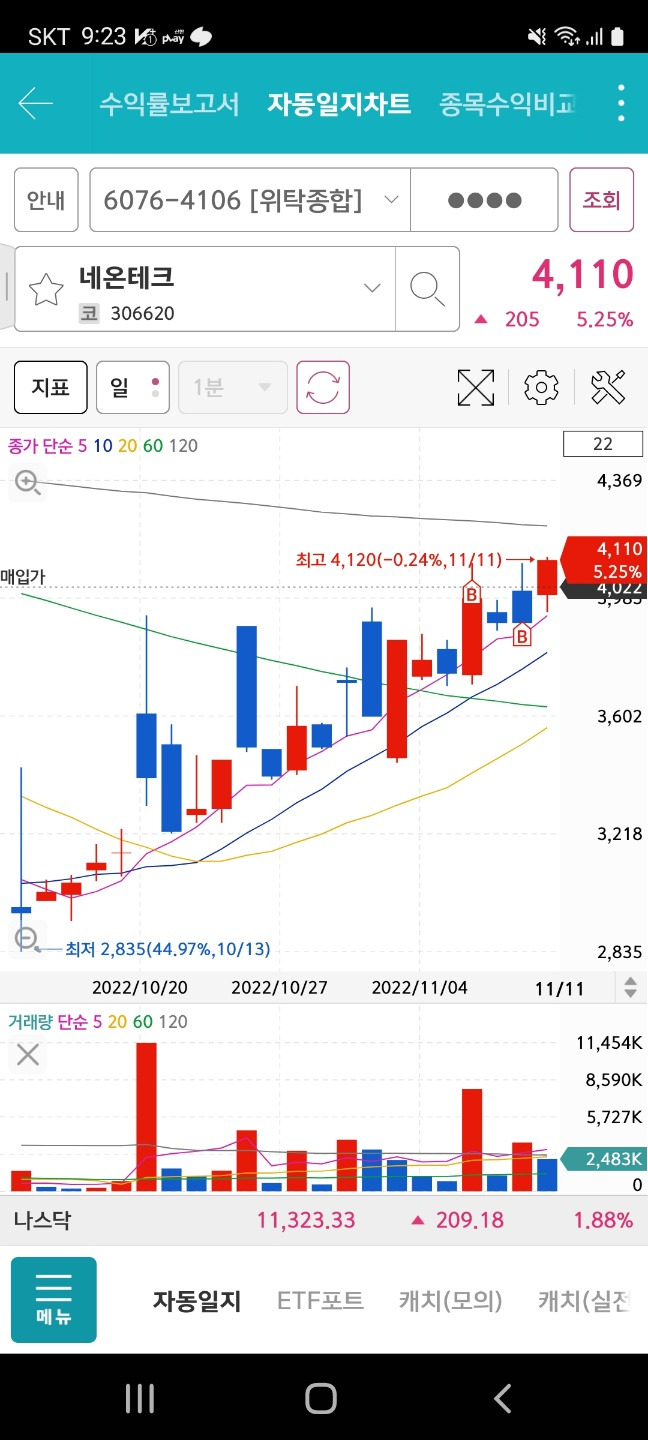
Task: Refresh the chart data
Action: 323,387
